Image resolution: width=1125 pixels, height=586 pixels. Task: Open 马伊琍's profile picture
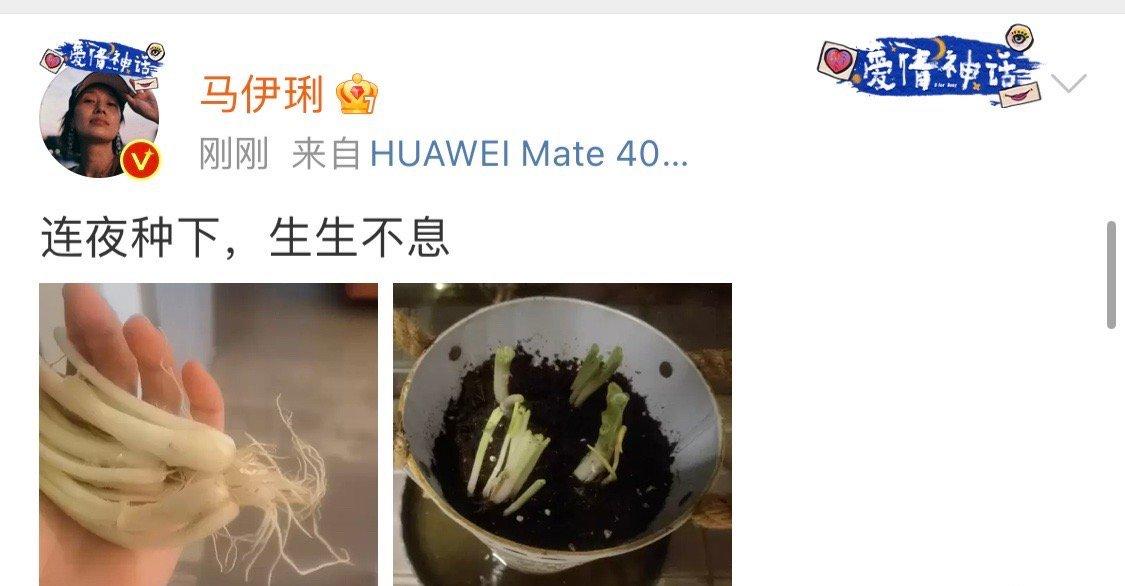(x=100, y=118)
